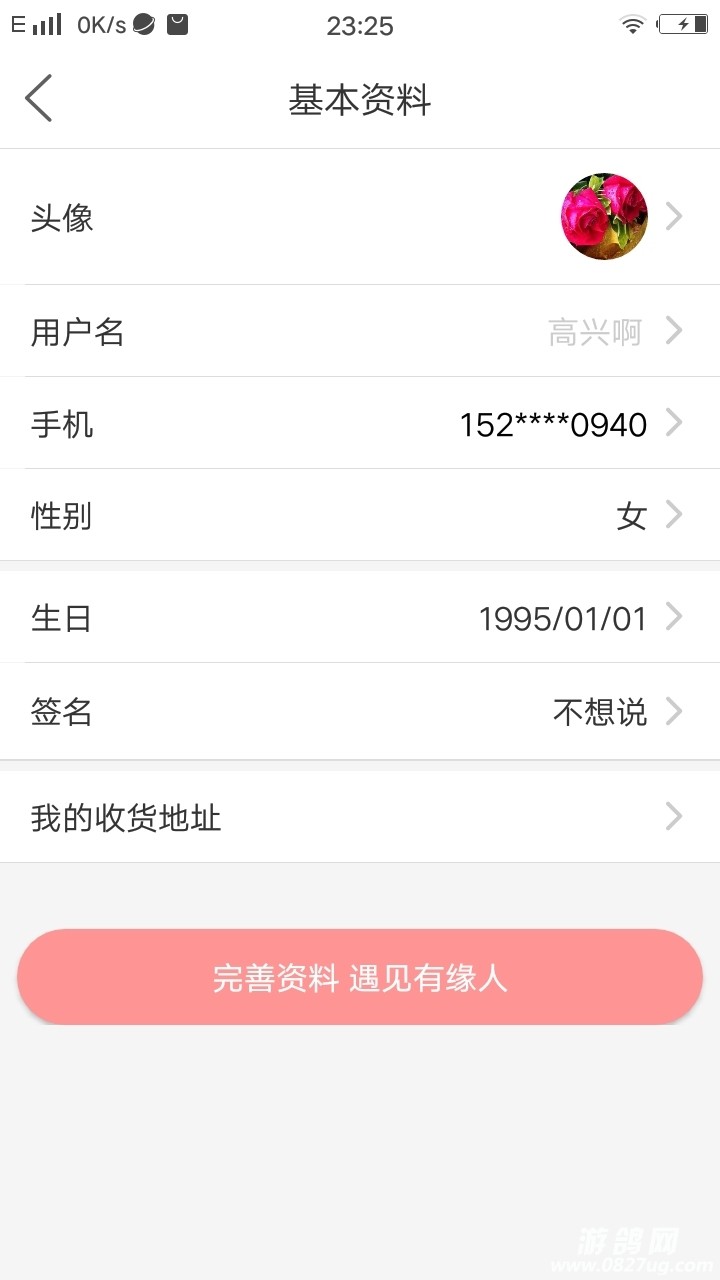Open 我的收货地址 shipping address

point(360,817)
